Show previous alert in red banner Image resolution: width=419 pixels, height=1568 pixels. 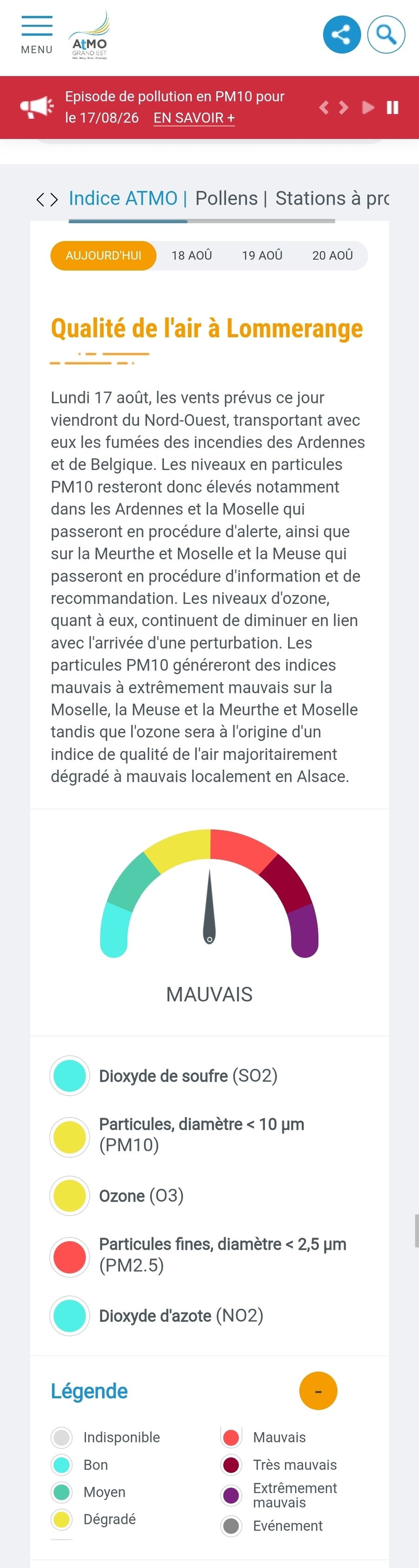coord(324,108)
